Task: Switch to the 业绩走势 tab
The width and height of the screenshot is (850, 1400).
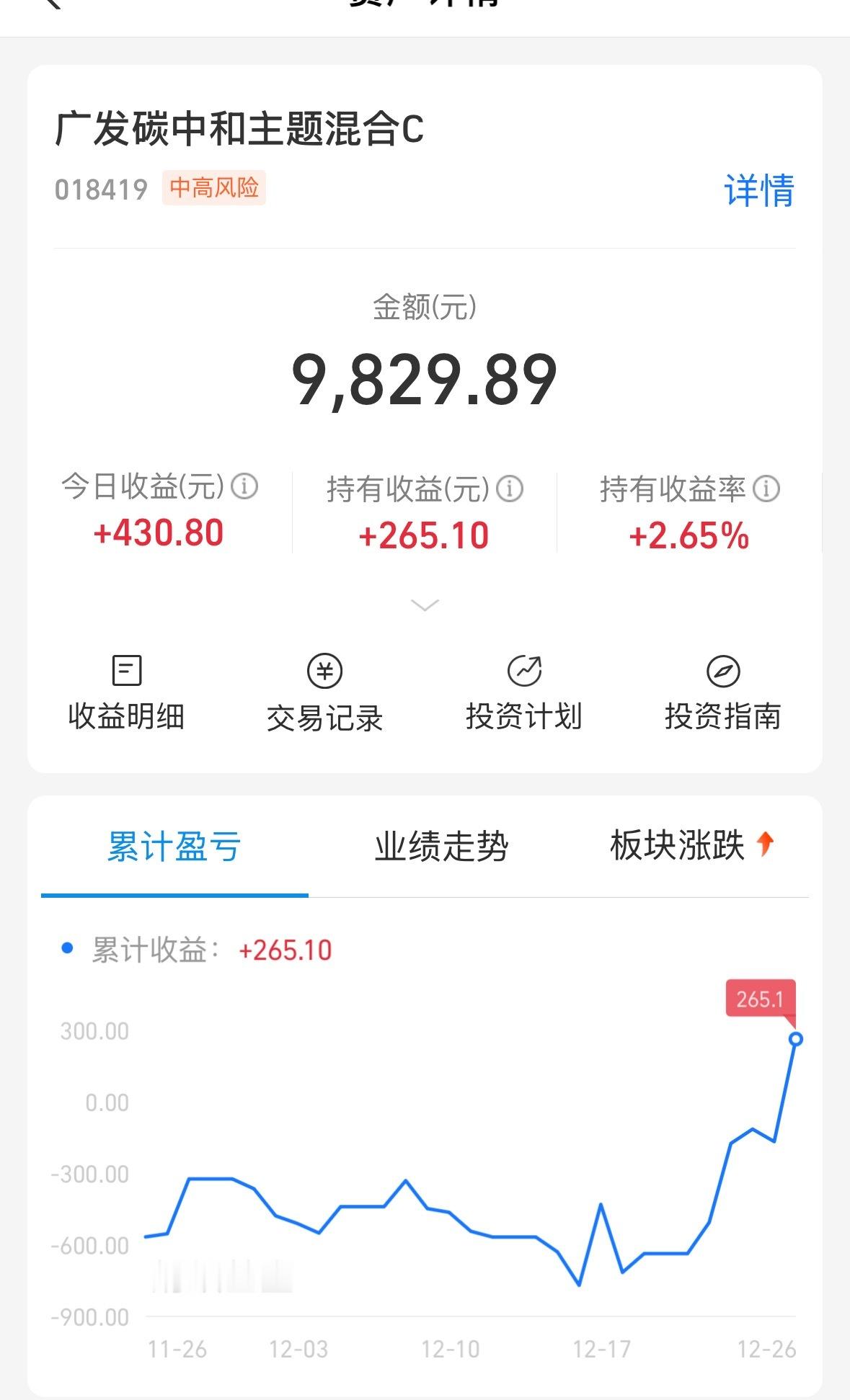Action: tap(442, 847)
